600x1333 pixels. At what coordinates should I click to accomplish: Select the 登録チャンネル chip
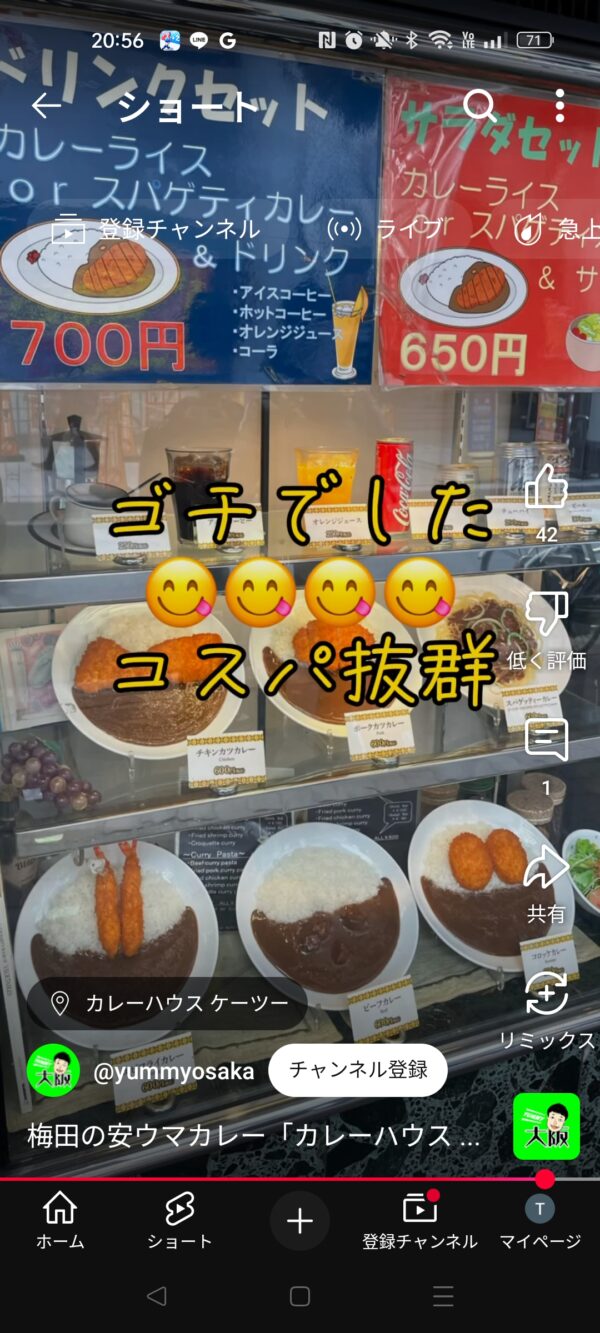click(157, 230)
